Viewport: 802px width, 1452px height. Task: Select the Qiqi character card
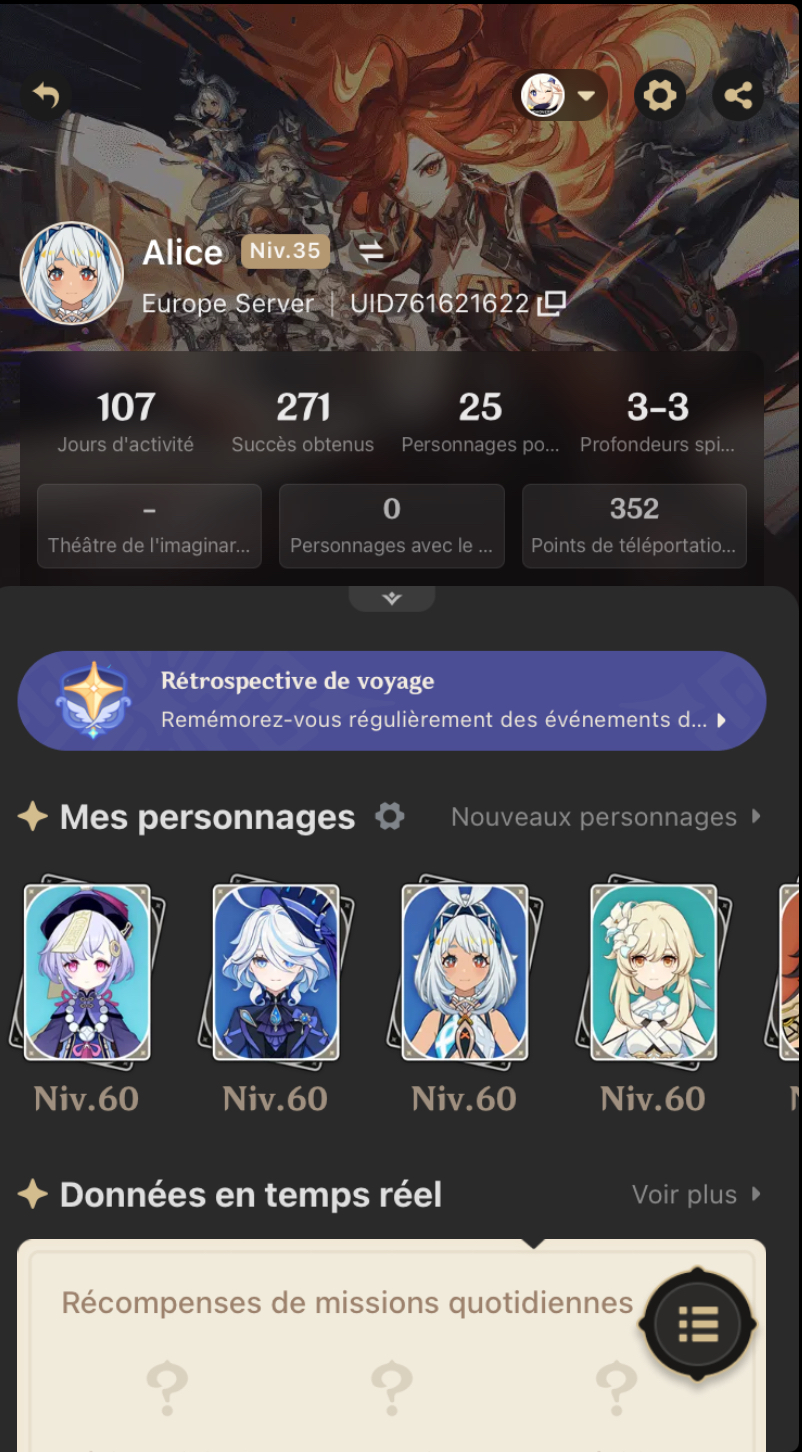[x=86, y=970]
